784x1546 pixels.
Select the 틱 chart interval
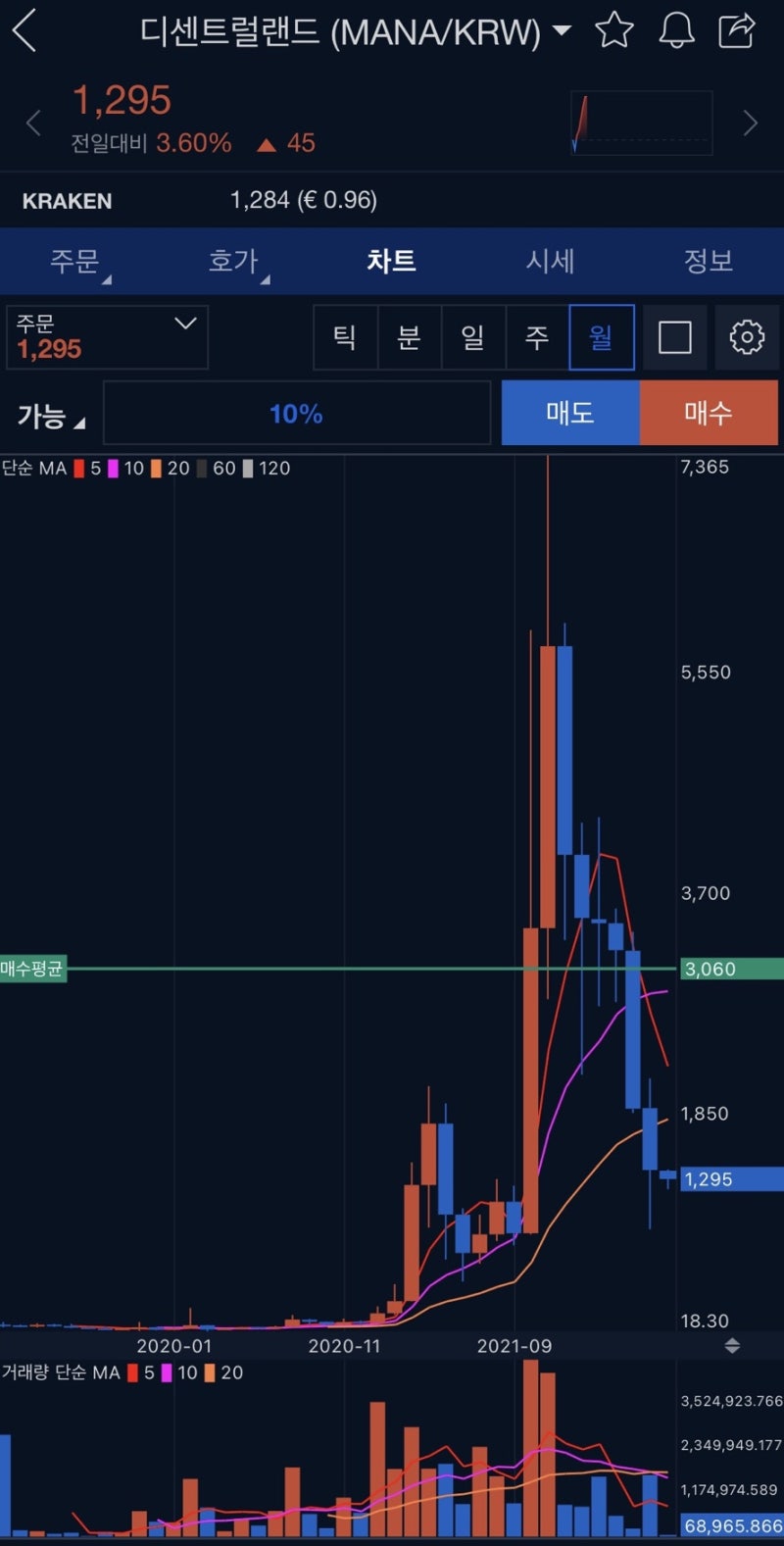click(345, 337)
